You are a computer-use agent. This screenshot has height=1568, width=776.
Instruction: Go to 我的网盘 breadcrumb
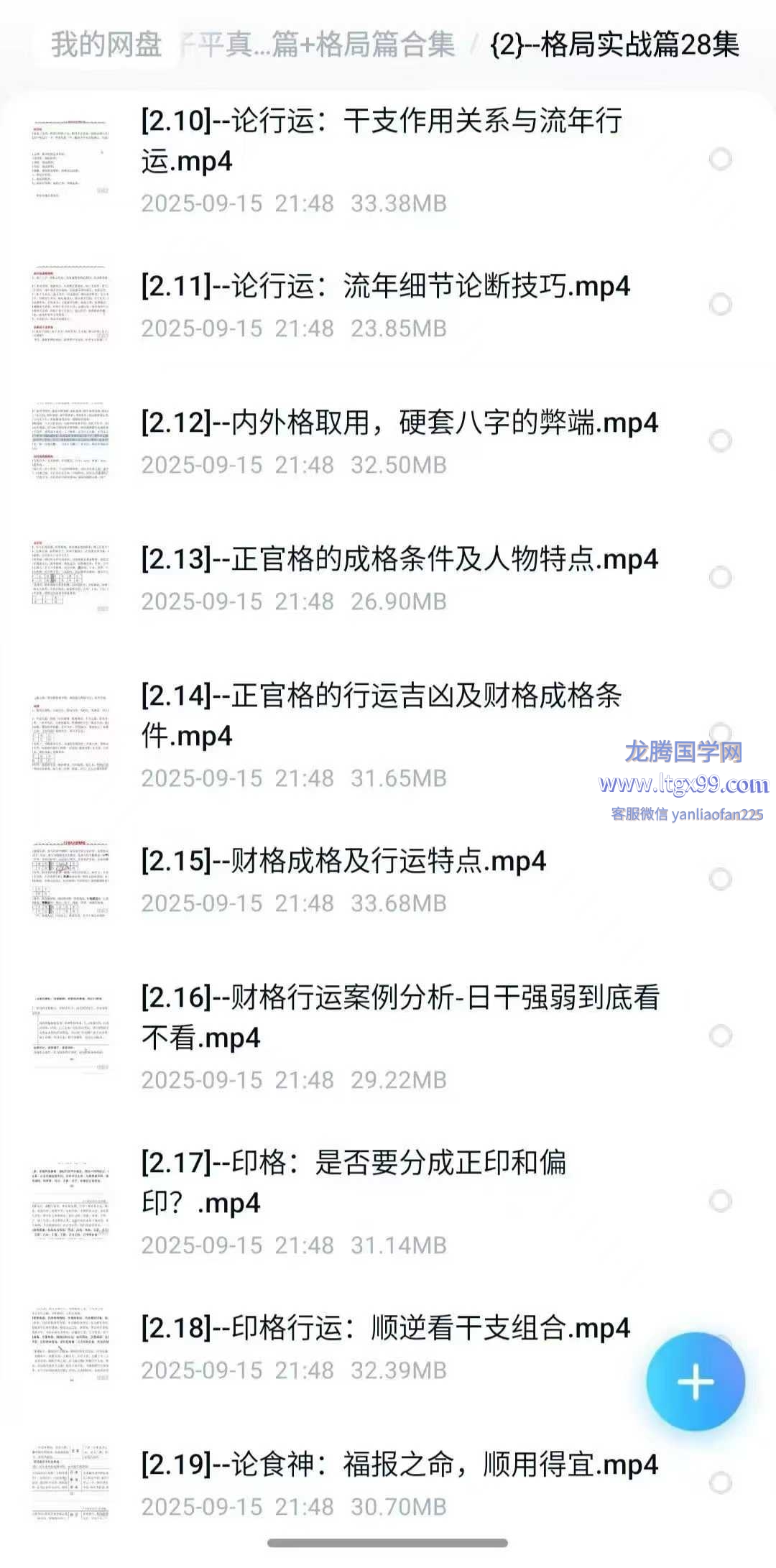[106, 45]
